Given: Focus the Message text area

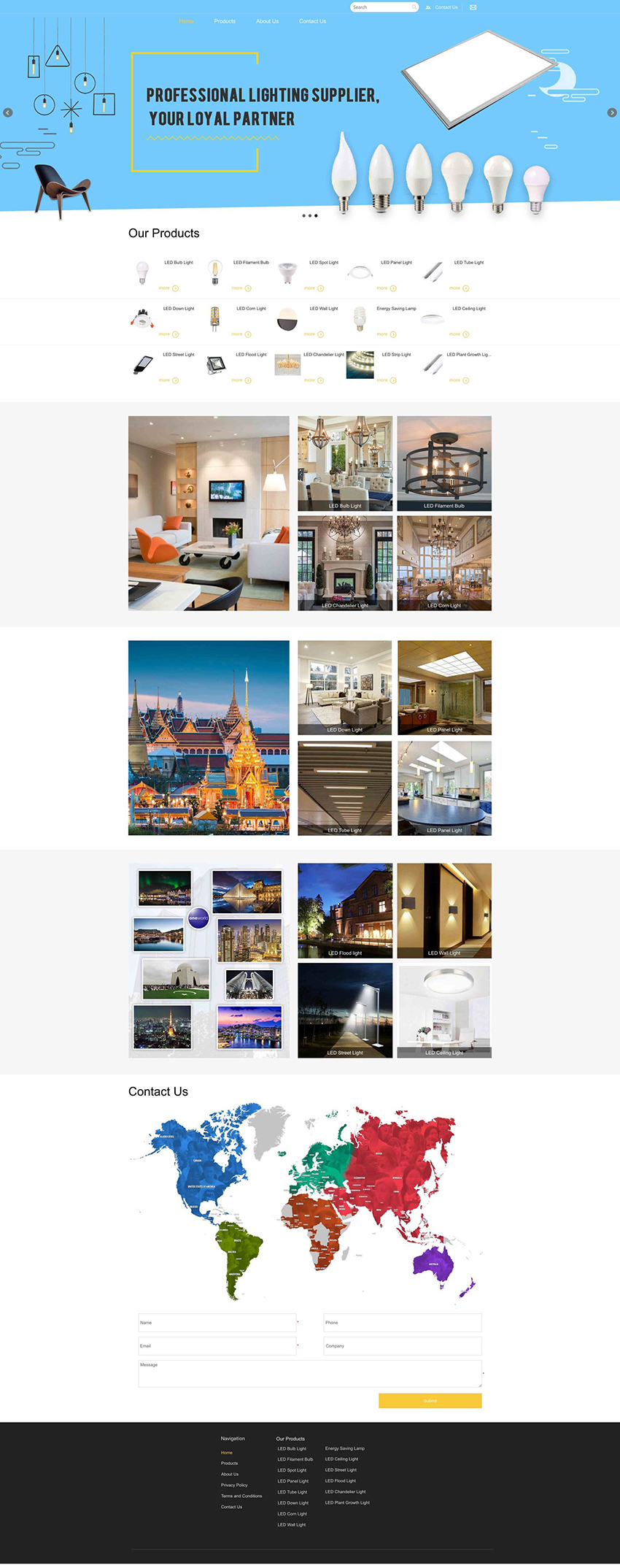Looking at the screenshot, I should (x=309, y=1374).
